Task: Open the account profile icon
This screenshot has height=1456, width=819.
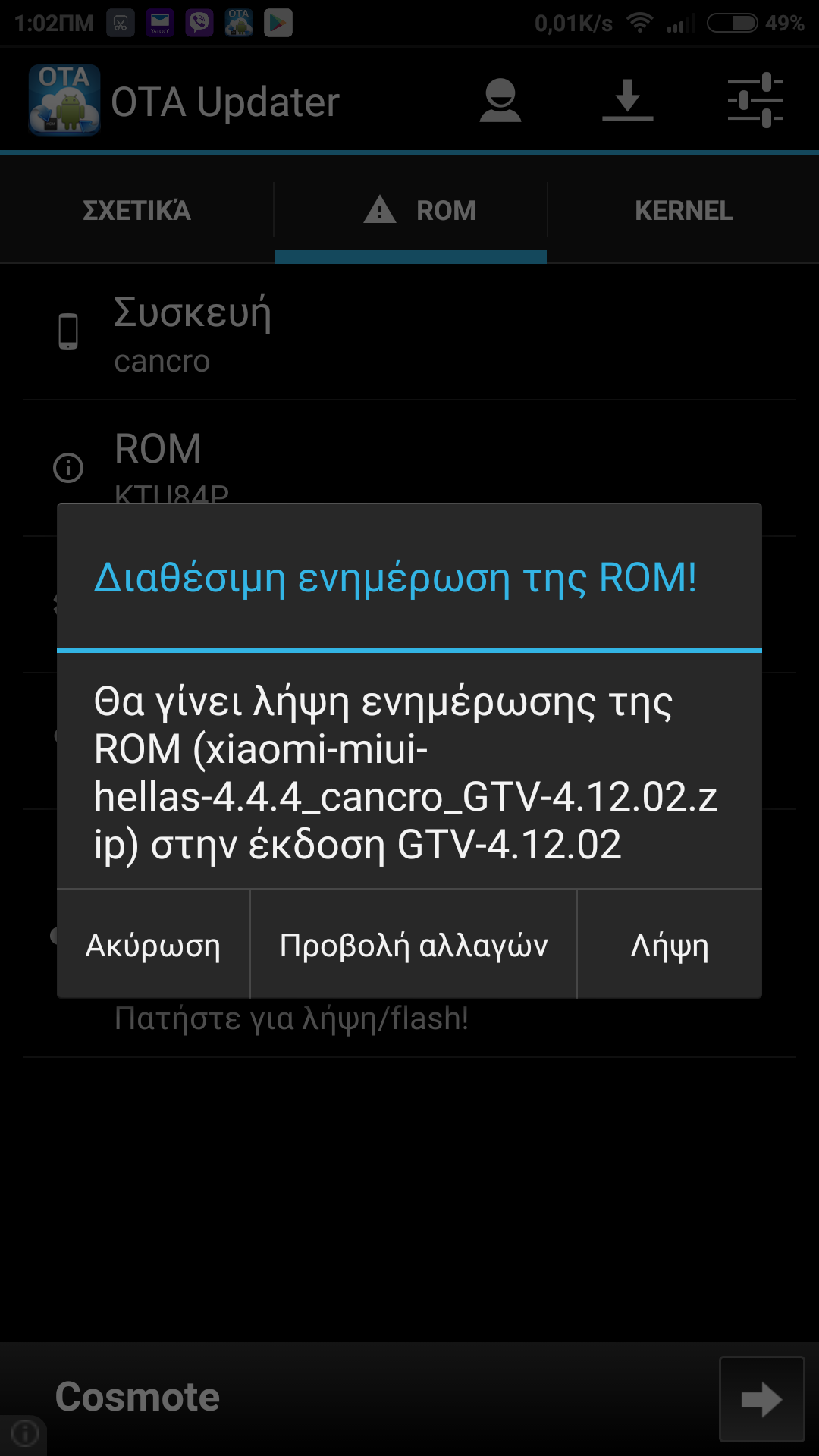Action: 500,101
